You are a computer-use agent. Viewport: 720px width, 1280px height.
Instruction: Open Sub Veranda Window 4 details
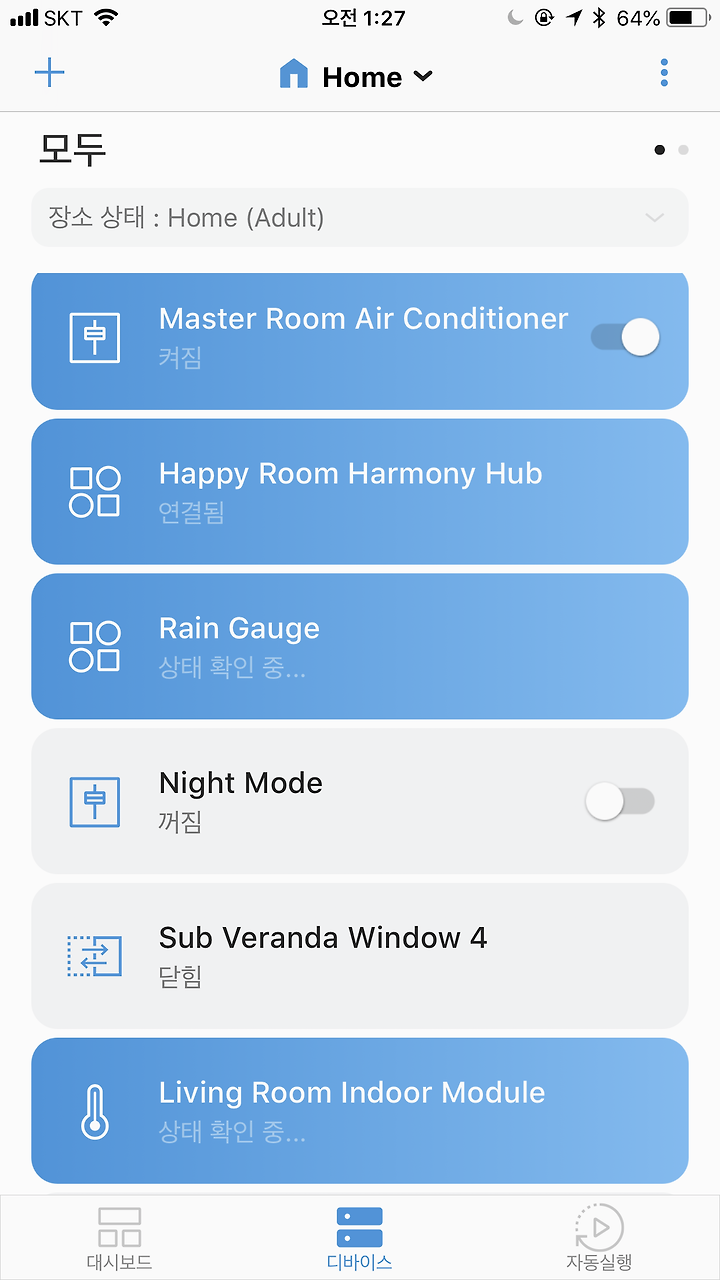click(360, 956)
